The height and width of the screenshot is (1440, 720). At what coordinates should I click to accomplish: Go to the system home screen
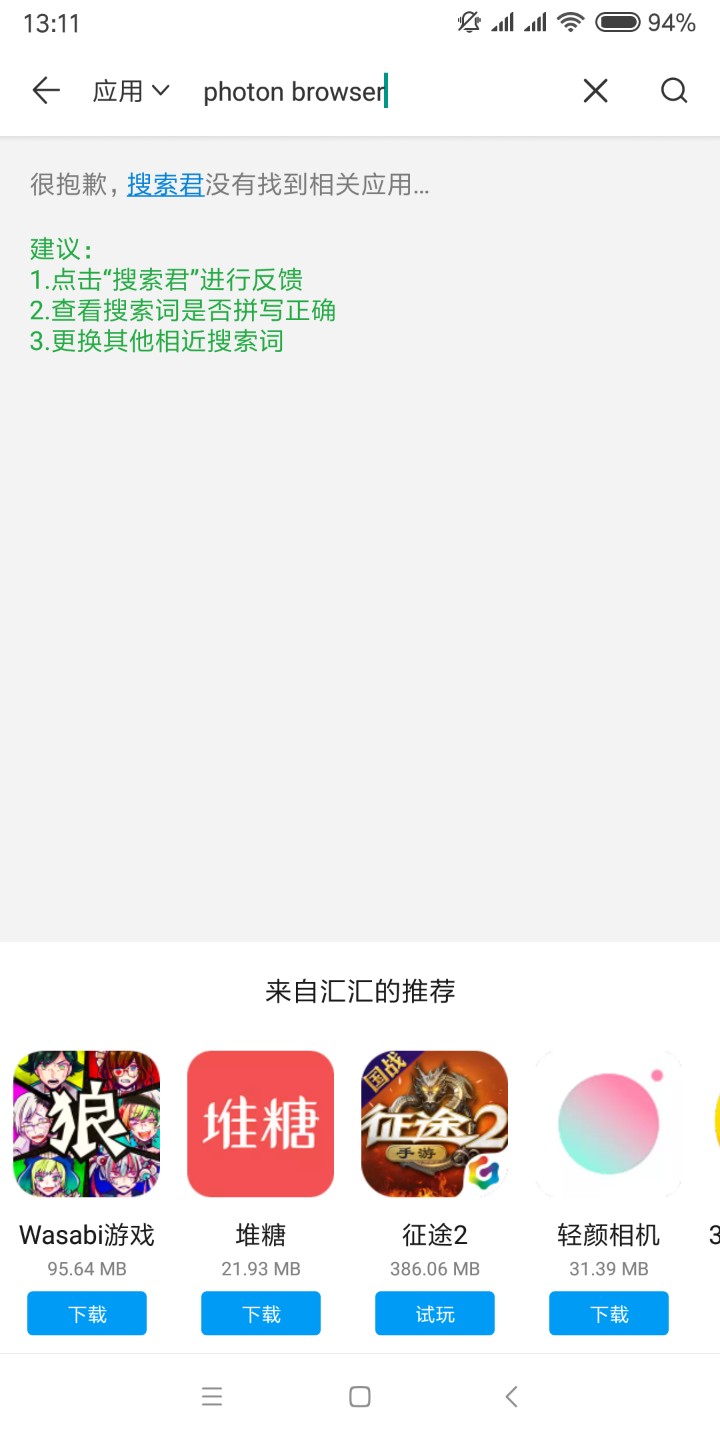pyautogui.click(x=360, y=1397)
